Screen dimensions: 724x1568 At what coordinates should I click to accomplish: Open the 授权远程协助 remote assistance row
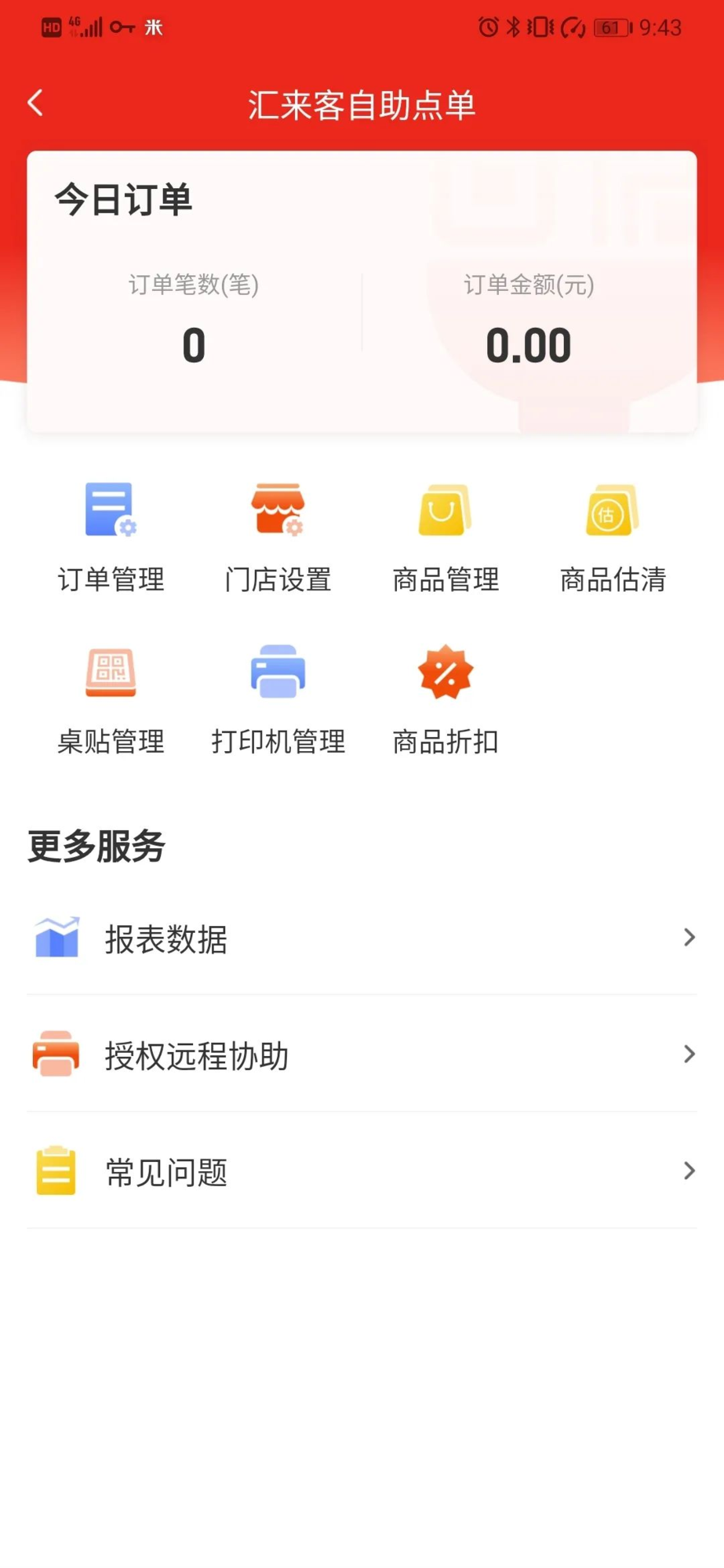[362, 1054]
